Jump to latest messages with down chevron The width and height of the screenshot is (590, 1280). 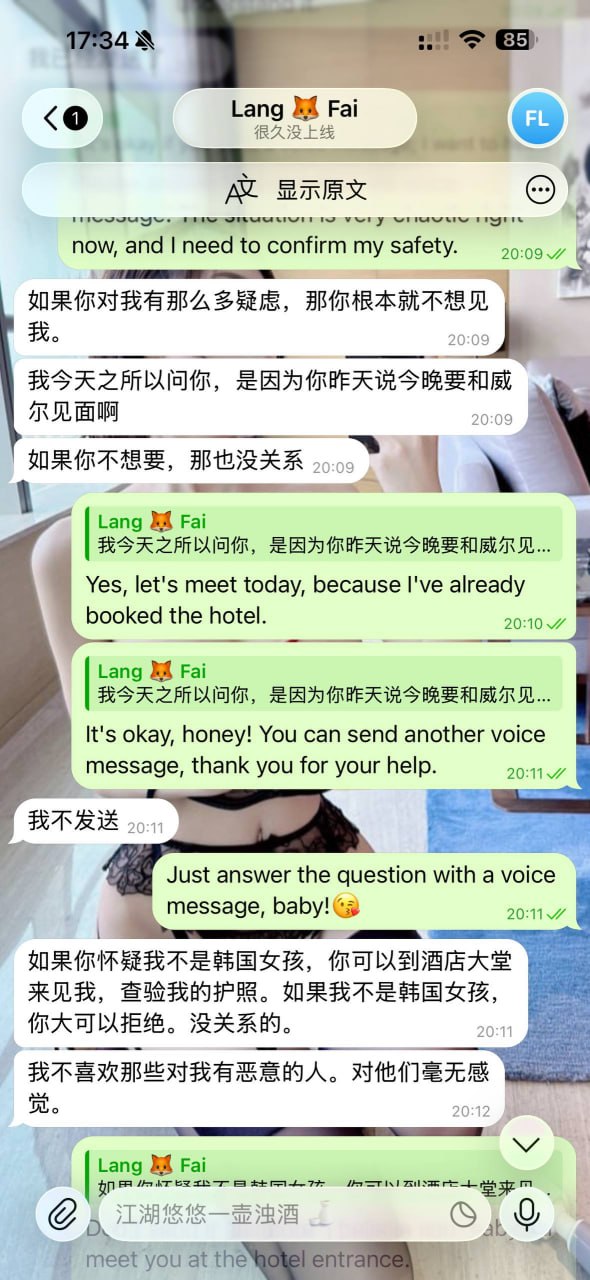(526, 1144)
